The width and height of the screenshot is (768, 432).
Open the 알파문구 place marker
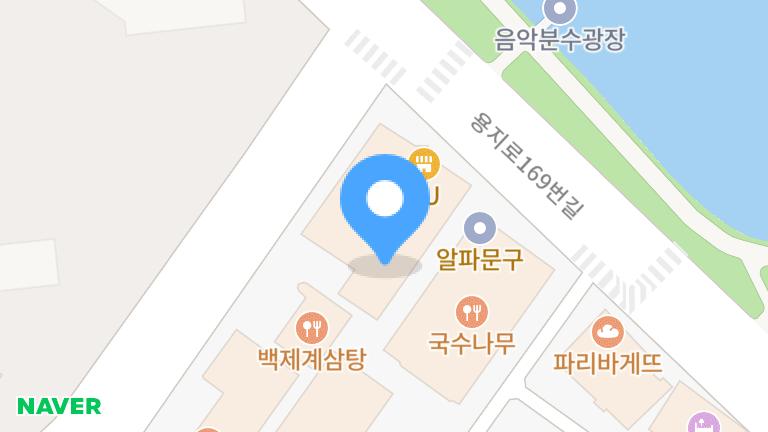(x=481, y=229)
